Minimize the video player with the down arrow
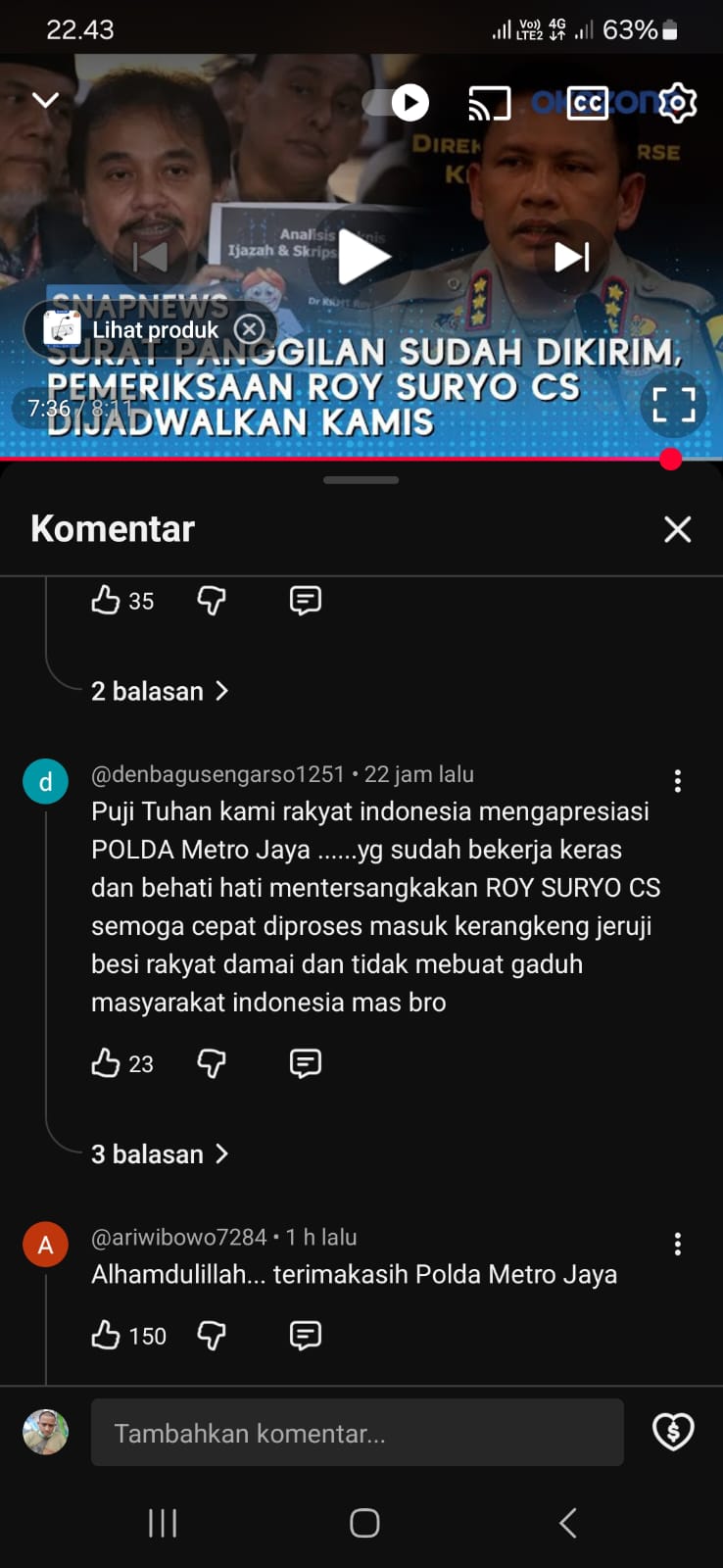Image resolution: width=723 pixels, height=1568 pixels. click(46, 100)
